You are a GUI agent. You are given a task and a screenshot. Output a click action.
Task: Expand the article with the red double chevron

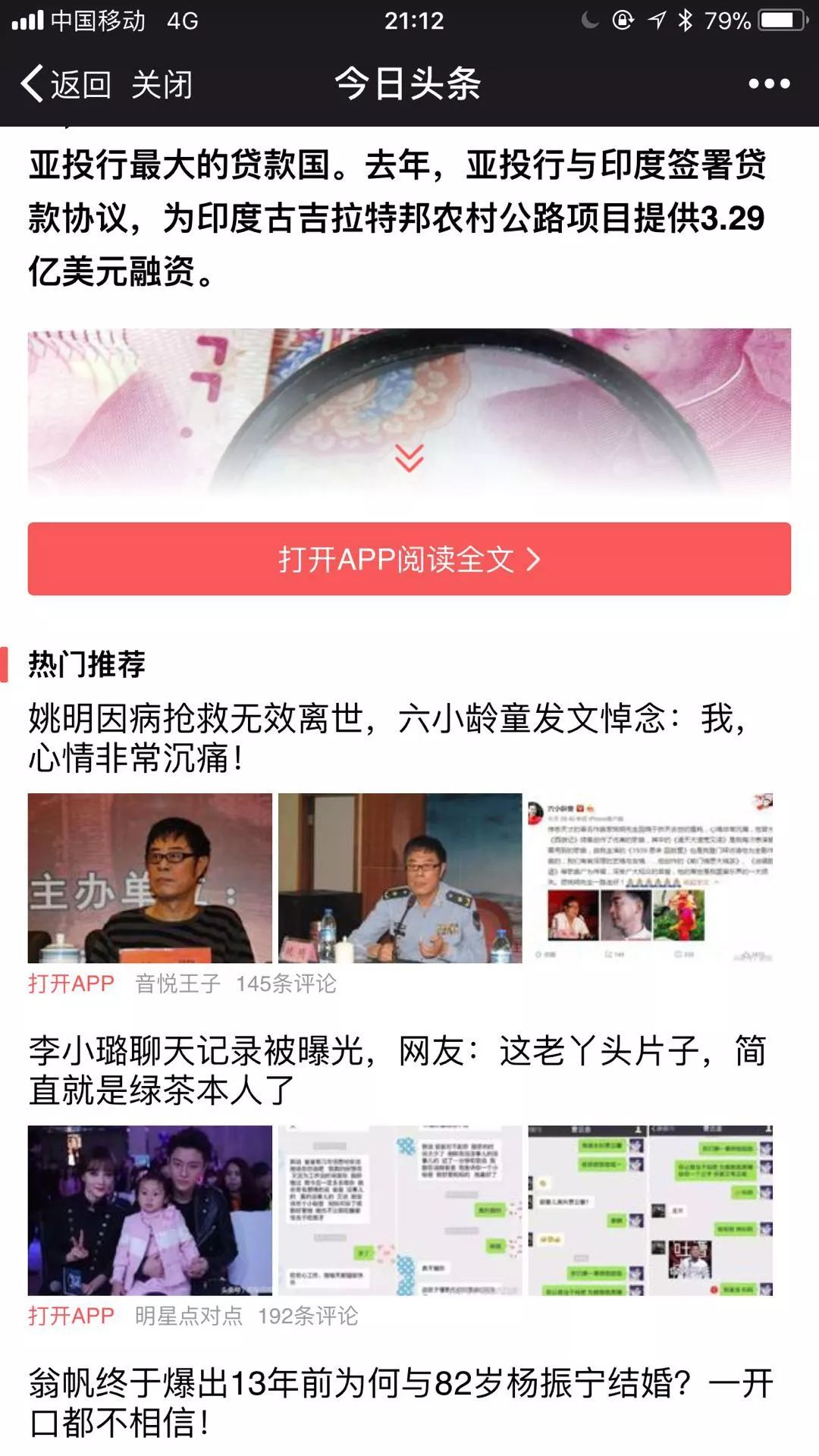pyautogui.click(x=409, y=457)
